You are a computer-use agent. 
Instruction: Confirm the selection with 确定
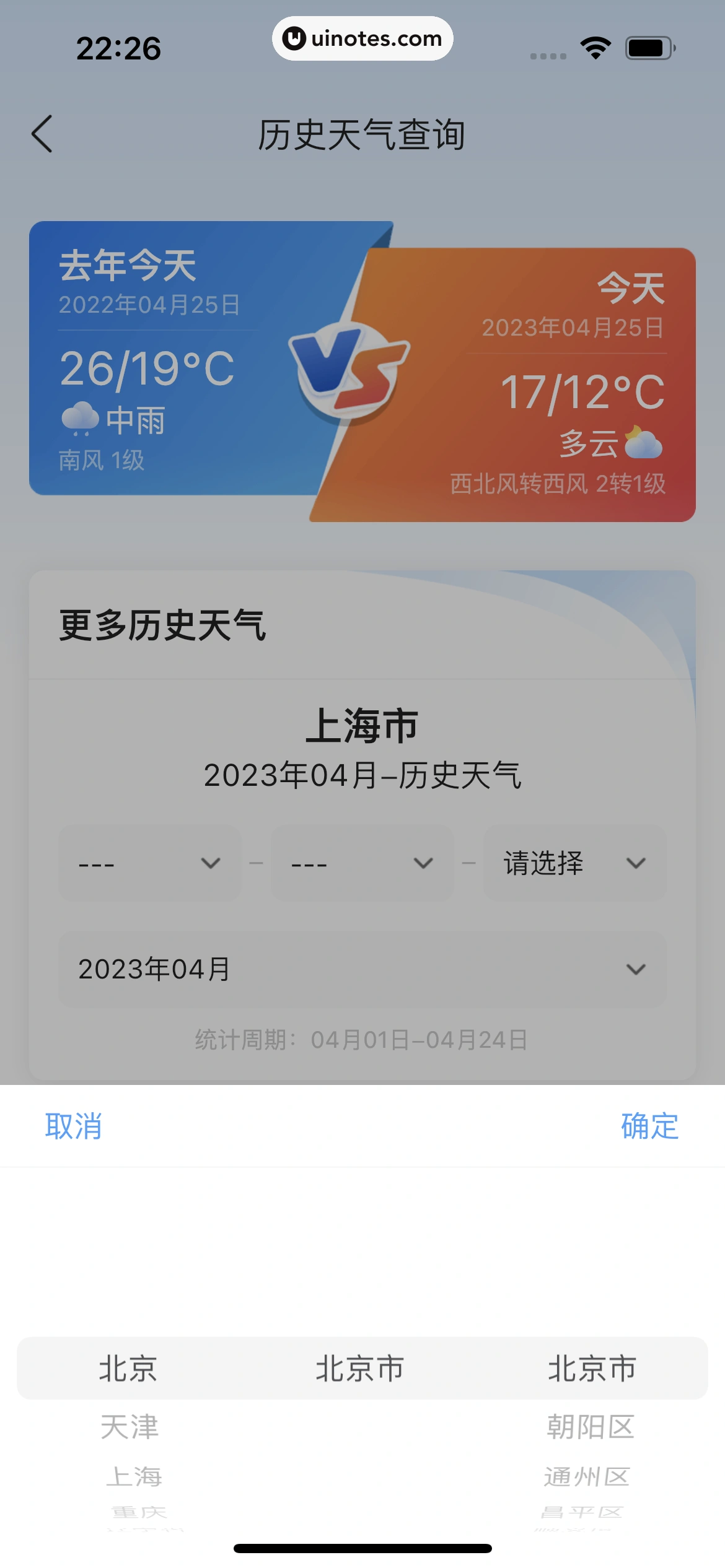[x=649, y=1126]
